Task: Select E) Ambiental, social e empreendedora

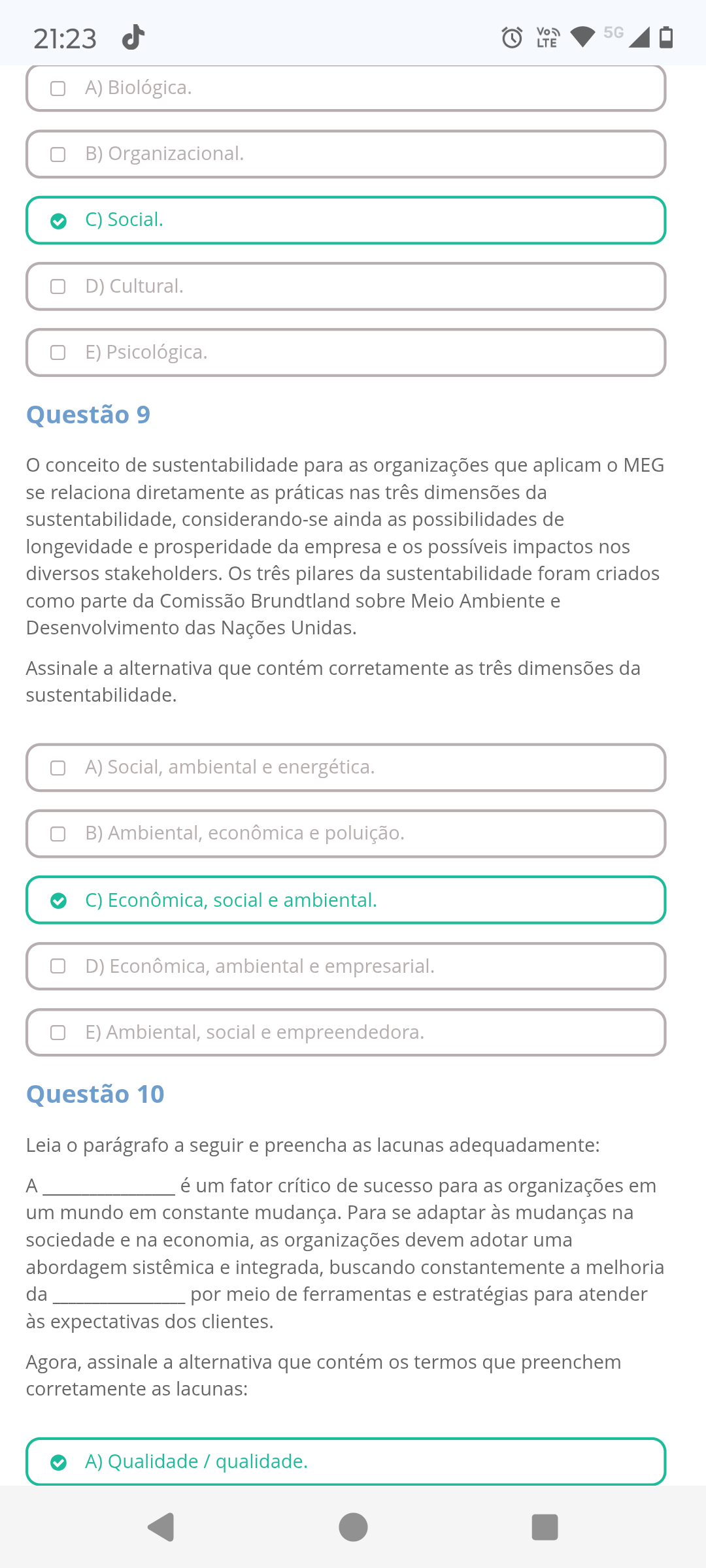Action: pos(346,1032)
